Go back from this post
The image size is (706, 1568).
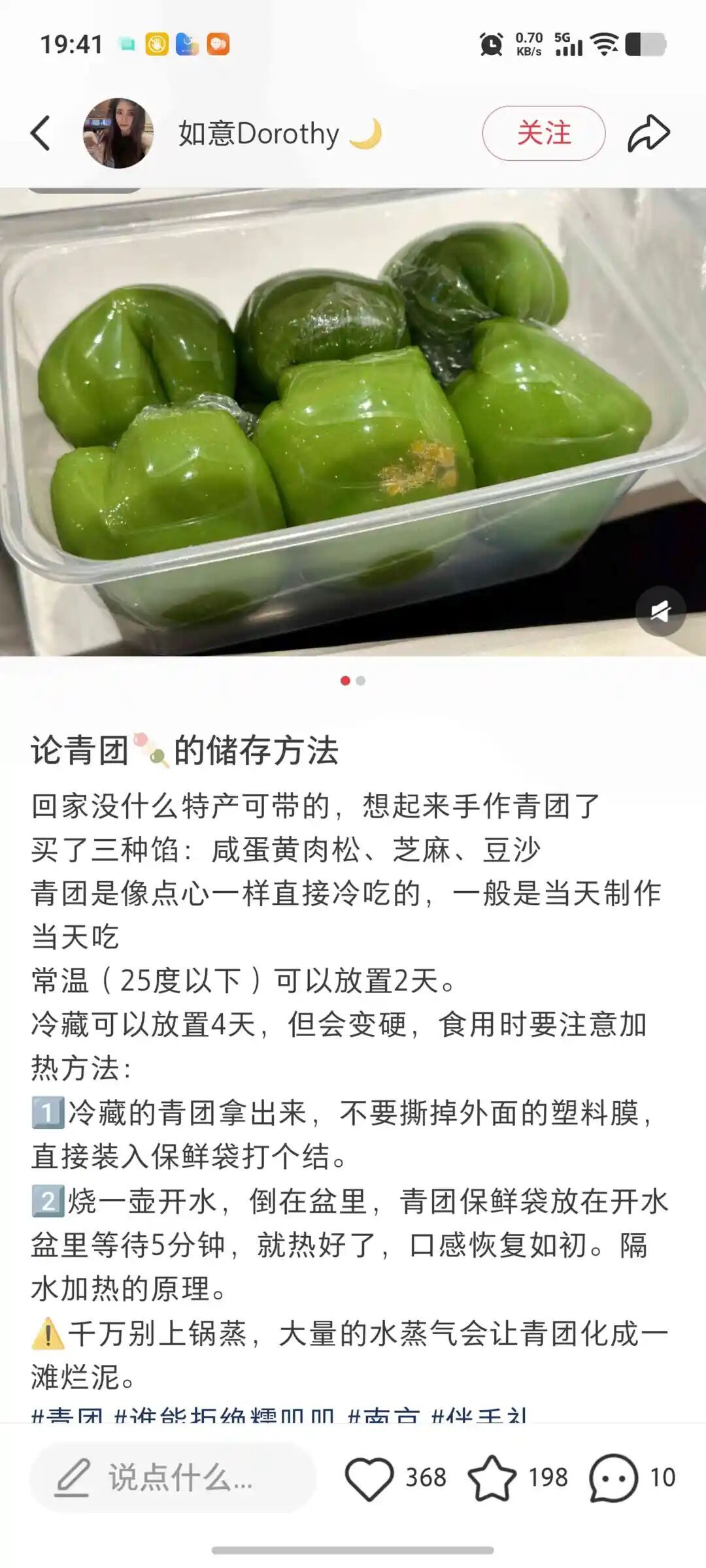[x=41, y=133]
